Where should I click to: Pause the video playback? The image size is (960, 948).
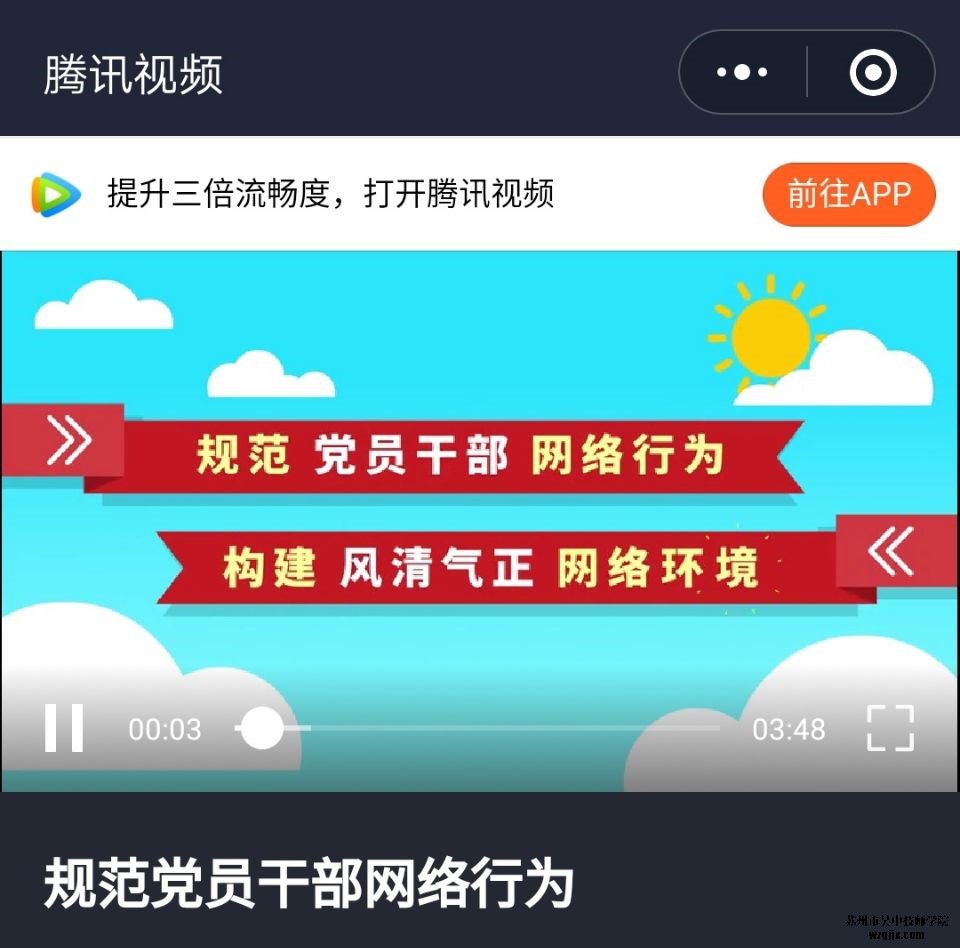(64, 728)
